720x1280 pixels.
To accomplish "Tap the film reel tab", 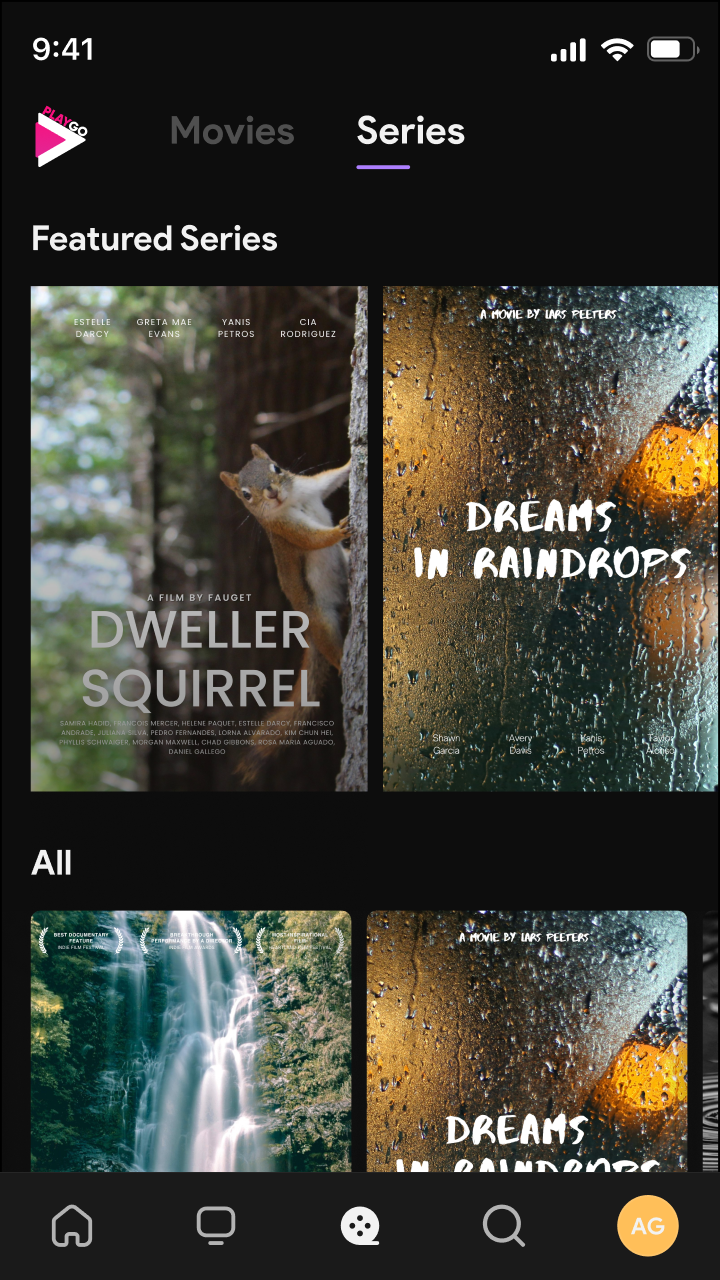I will (360, 1225).
